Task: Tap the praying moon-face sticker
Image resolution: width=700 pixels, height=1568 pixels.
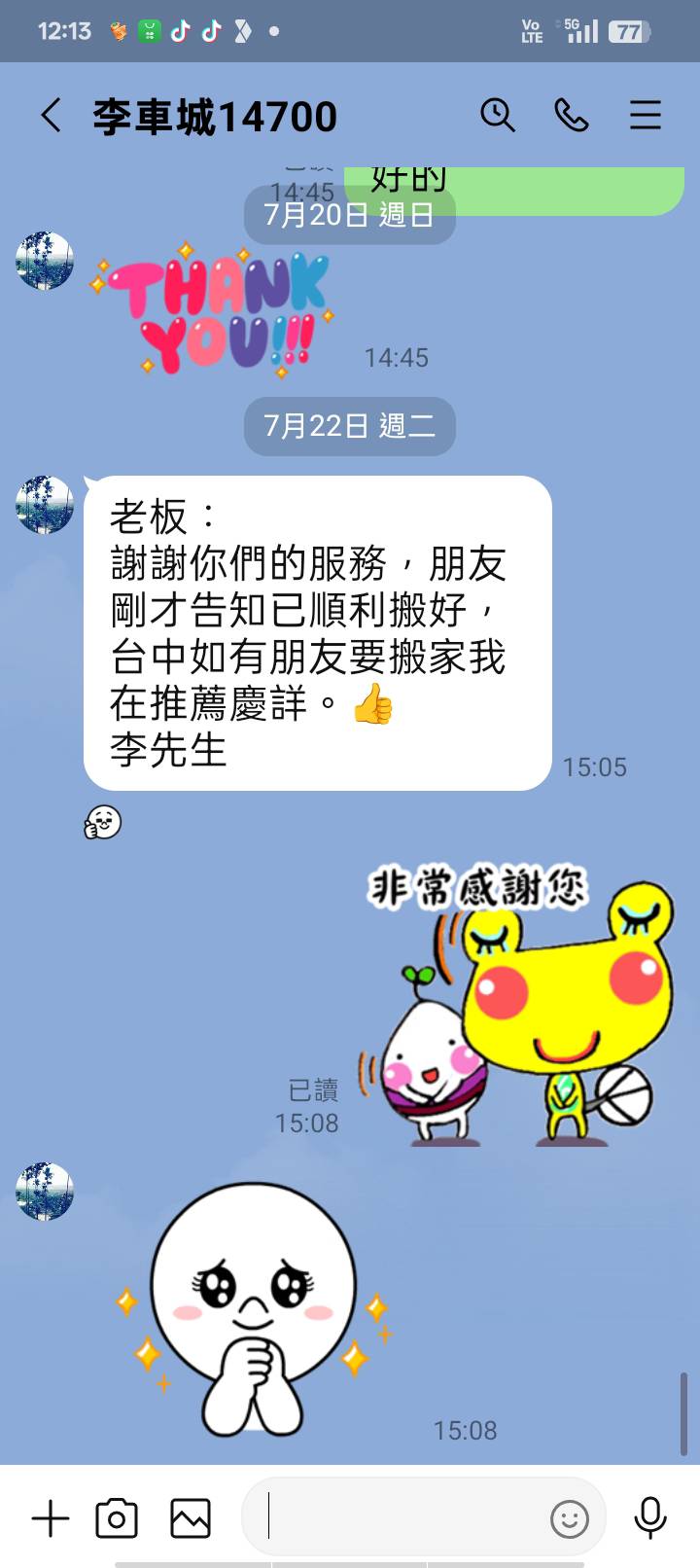Action: point(253,1308)
